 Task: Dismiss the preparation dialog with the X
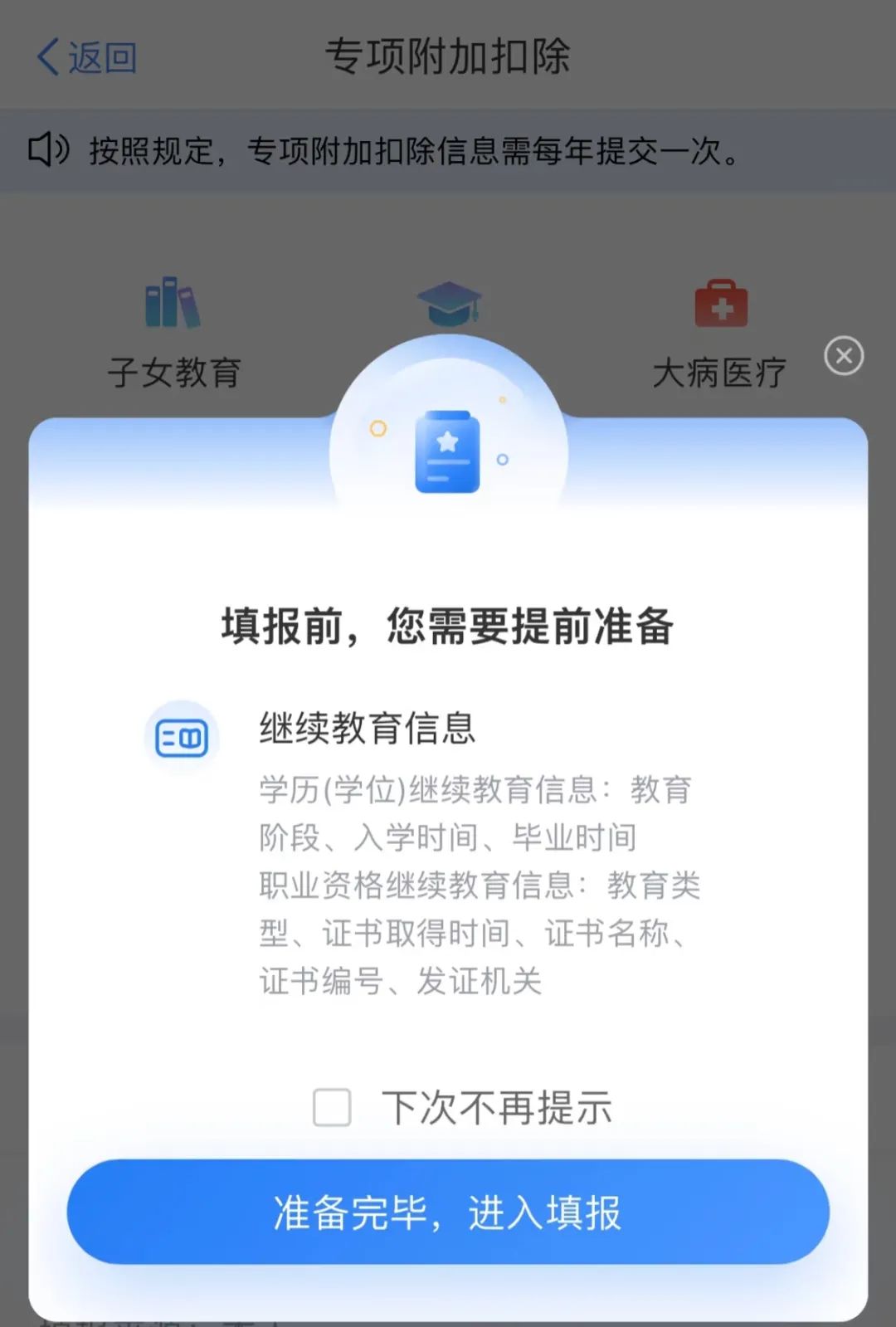pyautogui.click(x=844, y=356)
